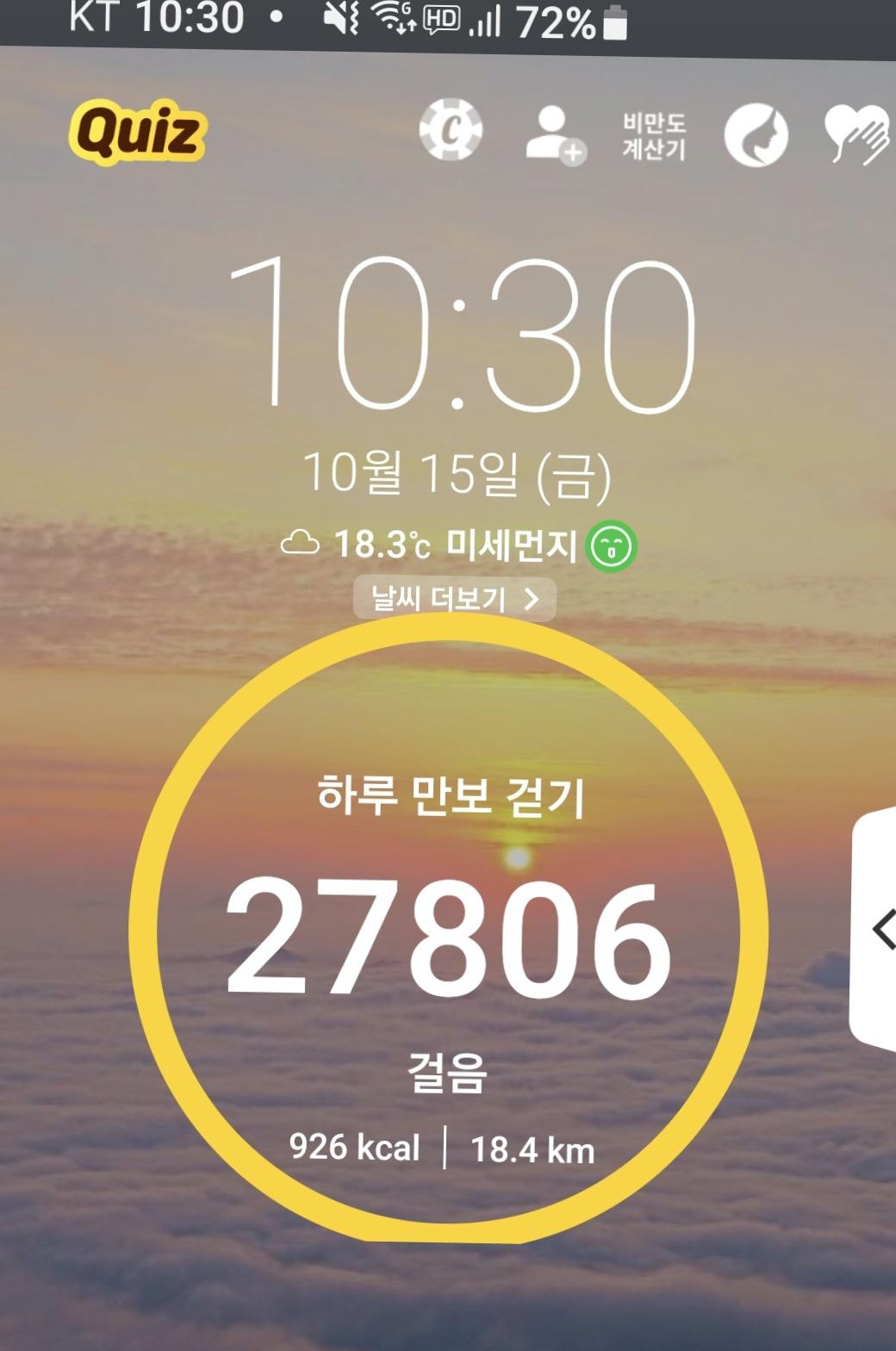
Task: Open the add friend icon
Action: click(x=555, y=134)
